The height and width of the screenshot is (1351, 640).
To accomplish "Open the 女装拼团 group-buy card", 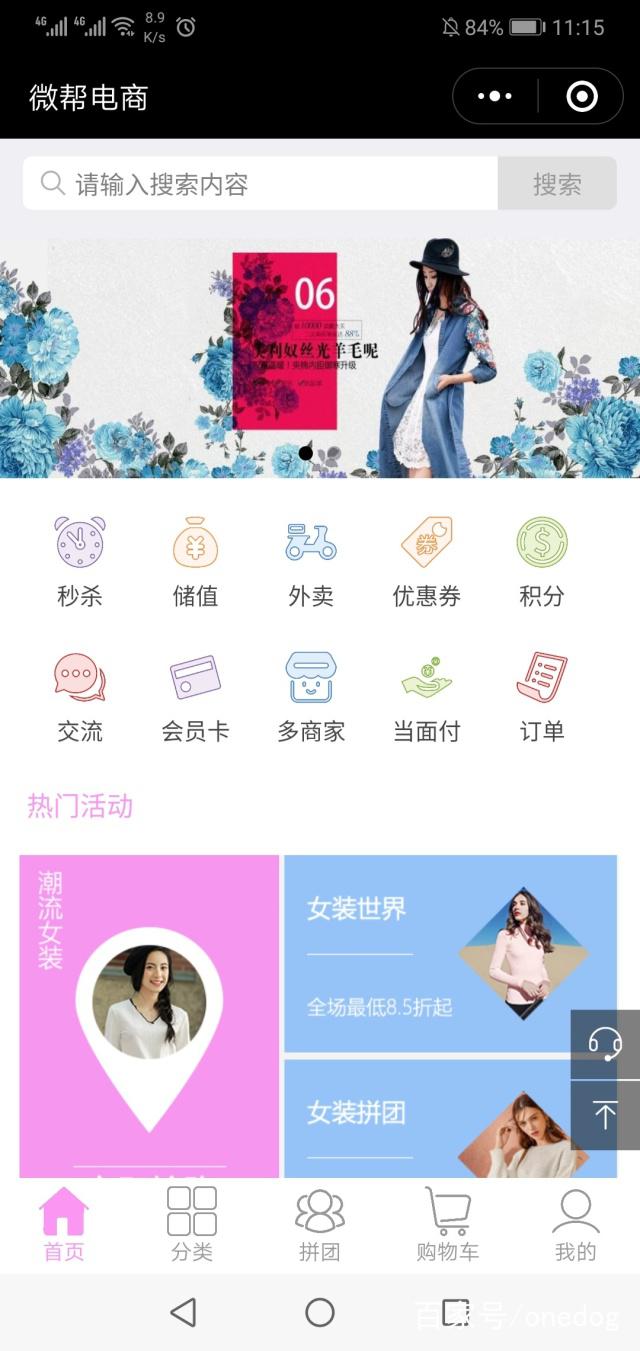I will pyautogui.click(x=420, y=1118).
